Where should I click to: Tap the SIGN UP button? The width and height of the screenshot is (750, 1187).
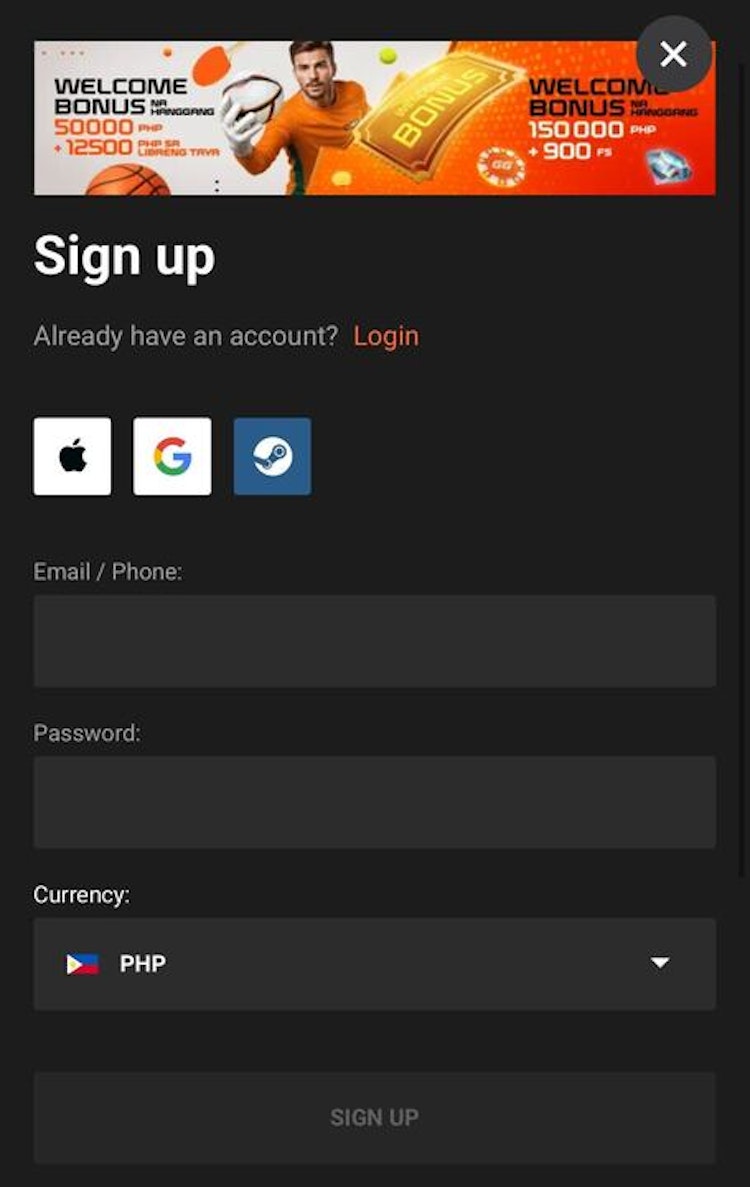tap(374, 1117)
